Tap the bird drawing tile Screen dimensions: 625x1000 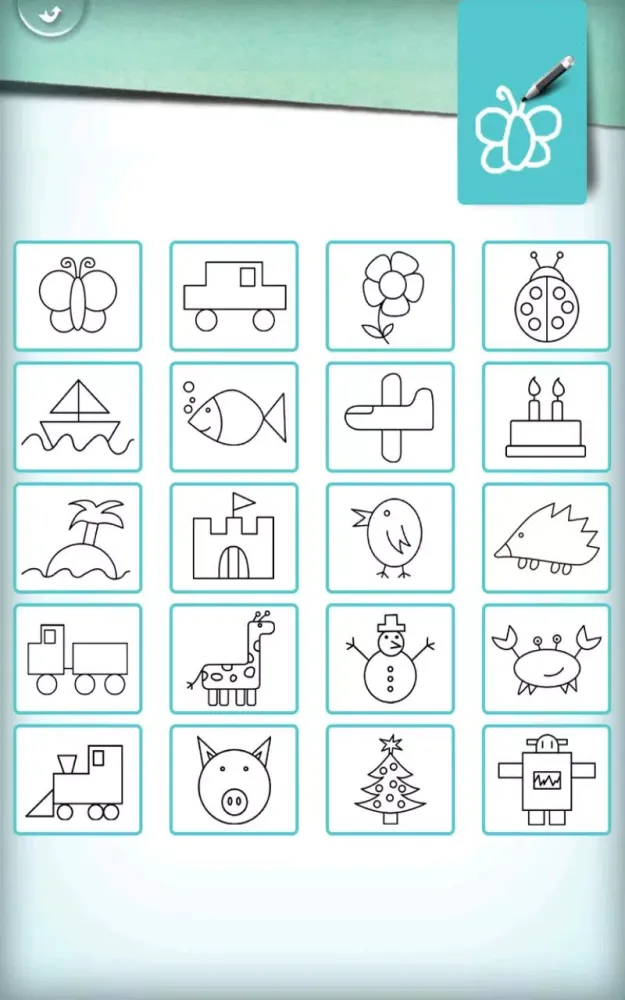pos(390,538)
